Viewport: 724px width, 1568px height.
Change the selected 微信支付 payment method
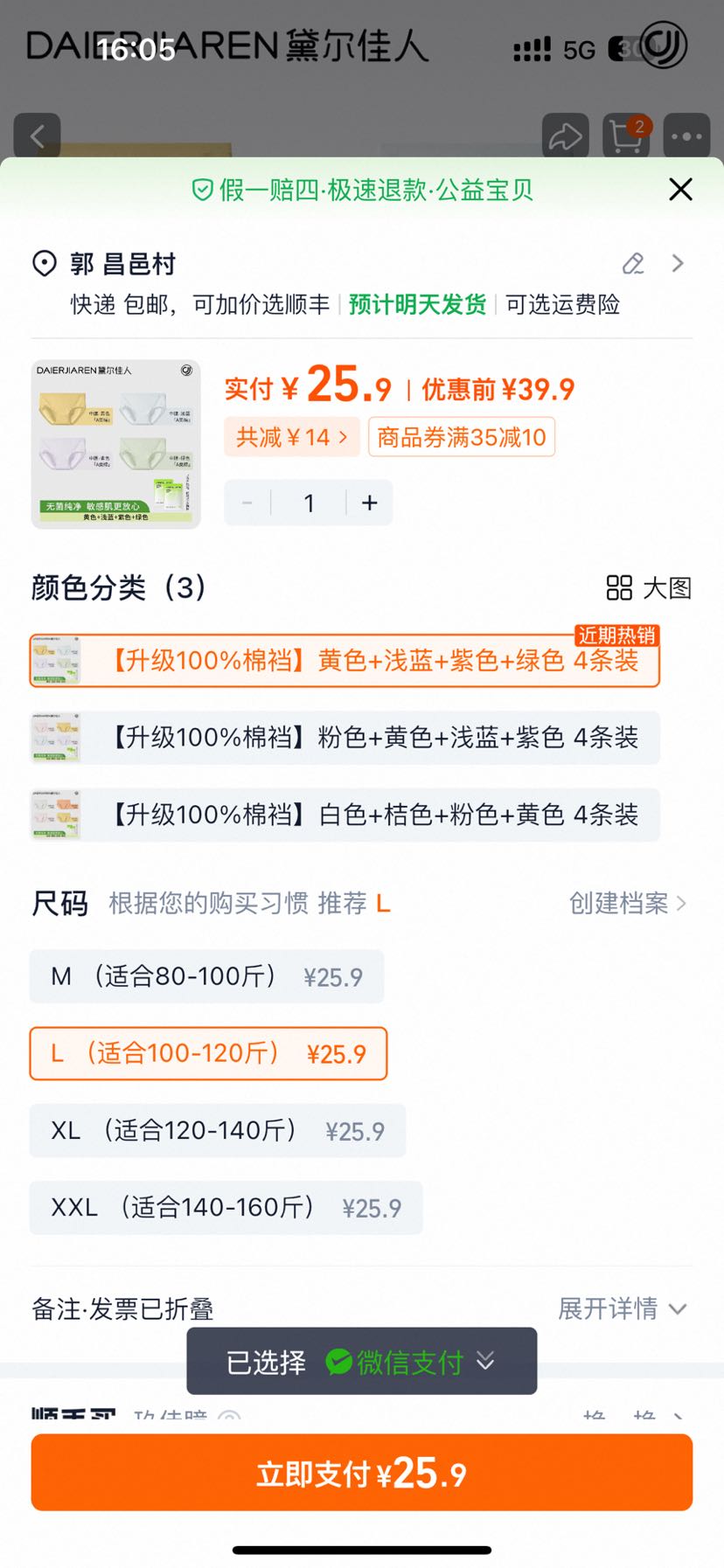point(362,1361)
